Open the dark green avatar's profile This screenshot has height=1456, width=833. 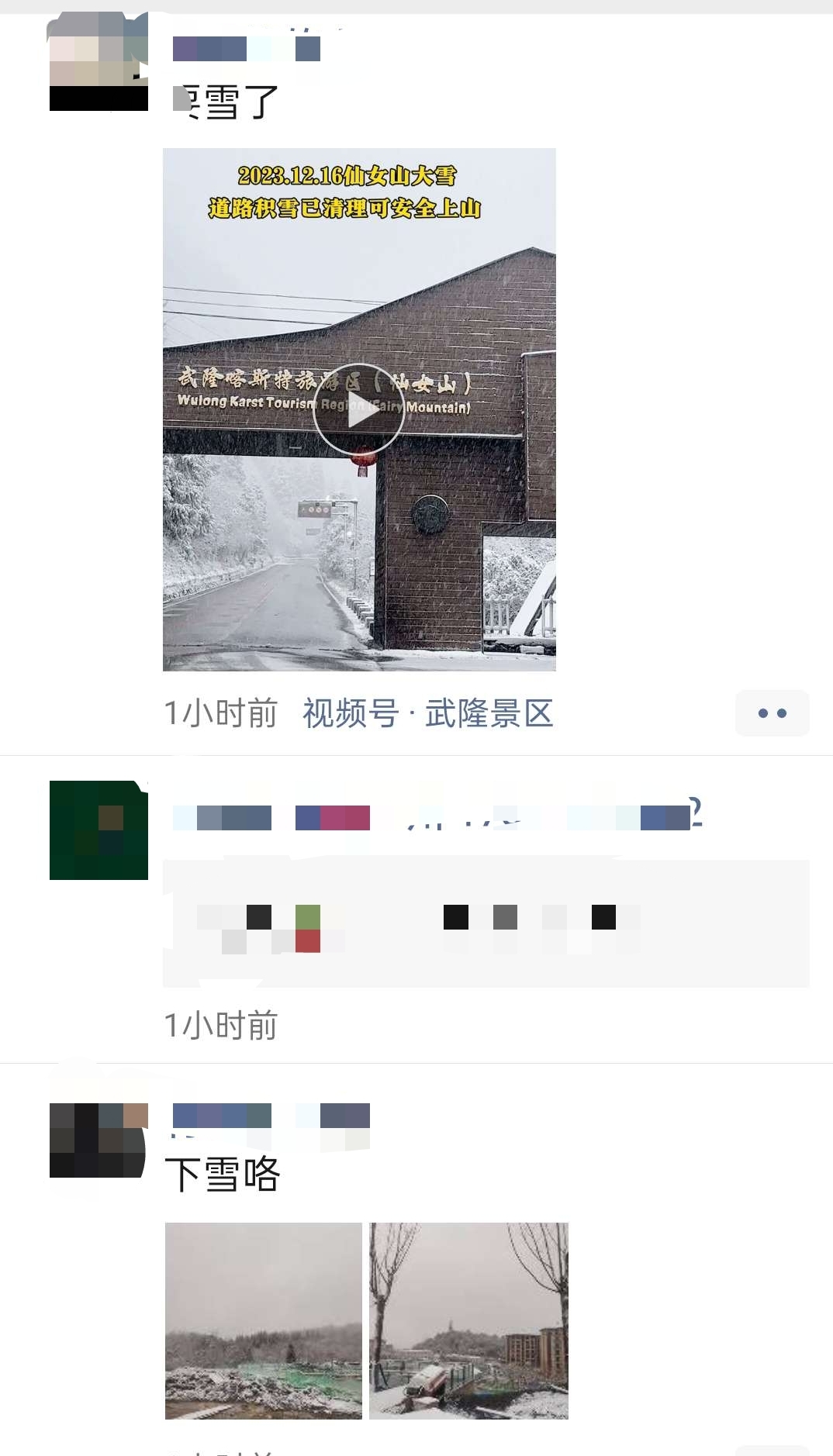click(x=99, y=830)
